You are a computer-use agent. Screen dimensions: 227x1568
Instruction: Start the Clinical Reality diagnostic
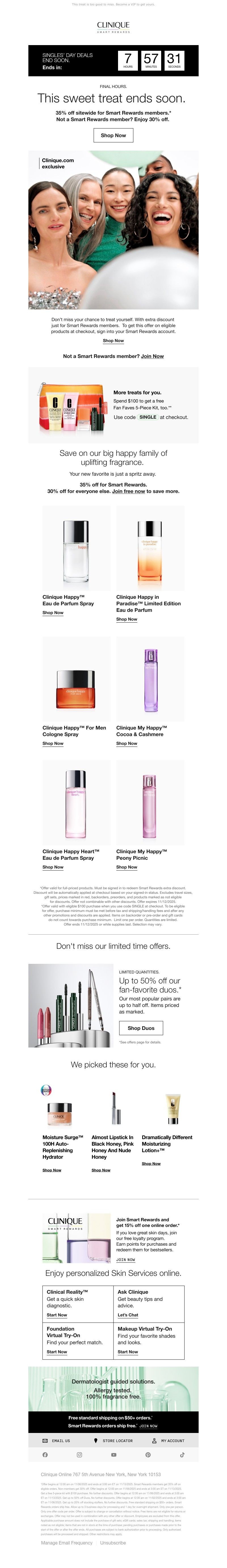56,1315
